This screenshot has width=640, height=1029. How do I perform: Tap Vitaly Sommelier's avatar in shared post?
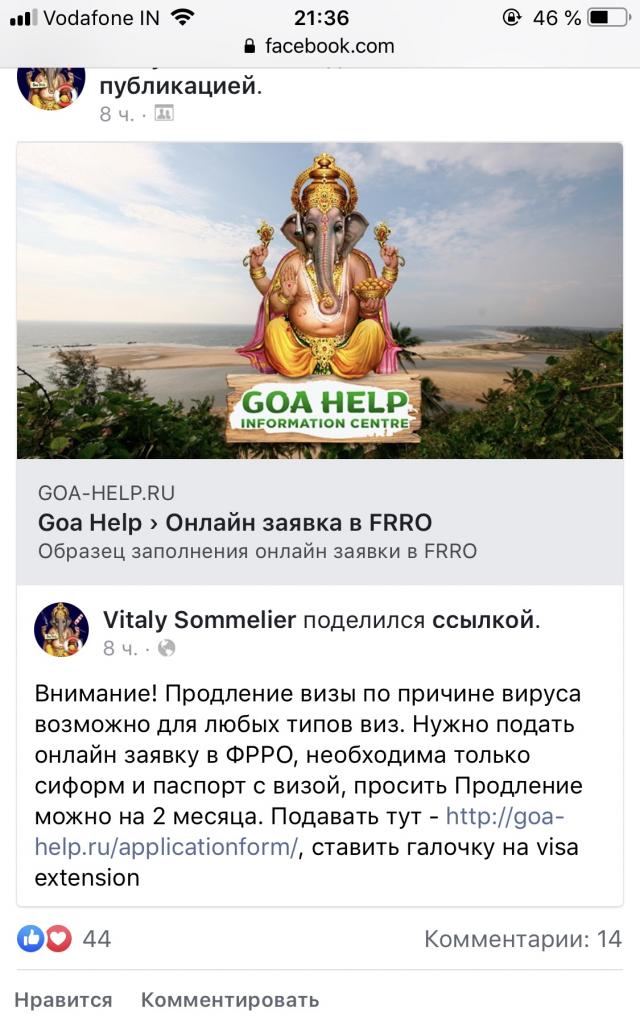pos(62,629)
